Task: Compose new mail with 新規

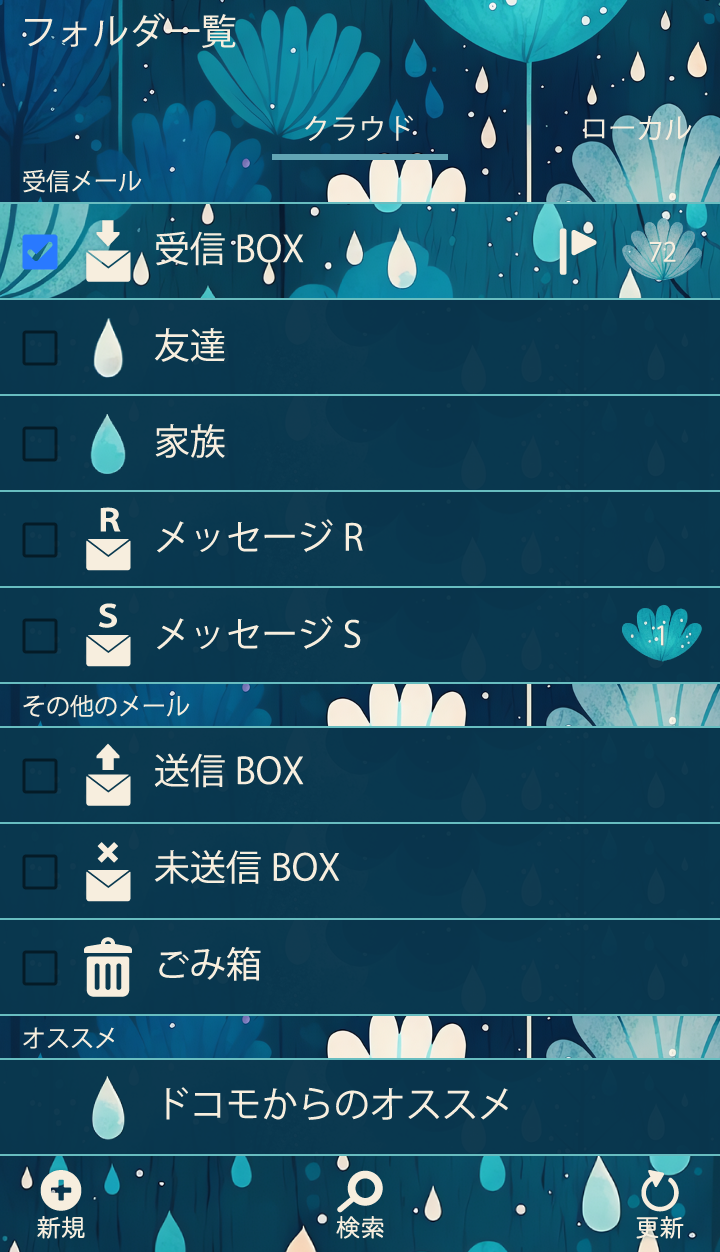Action: click(x=61, y=1206)
